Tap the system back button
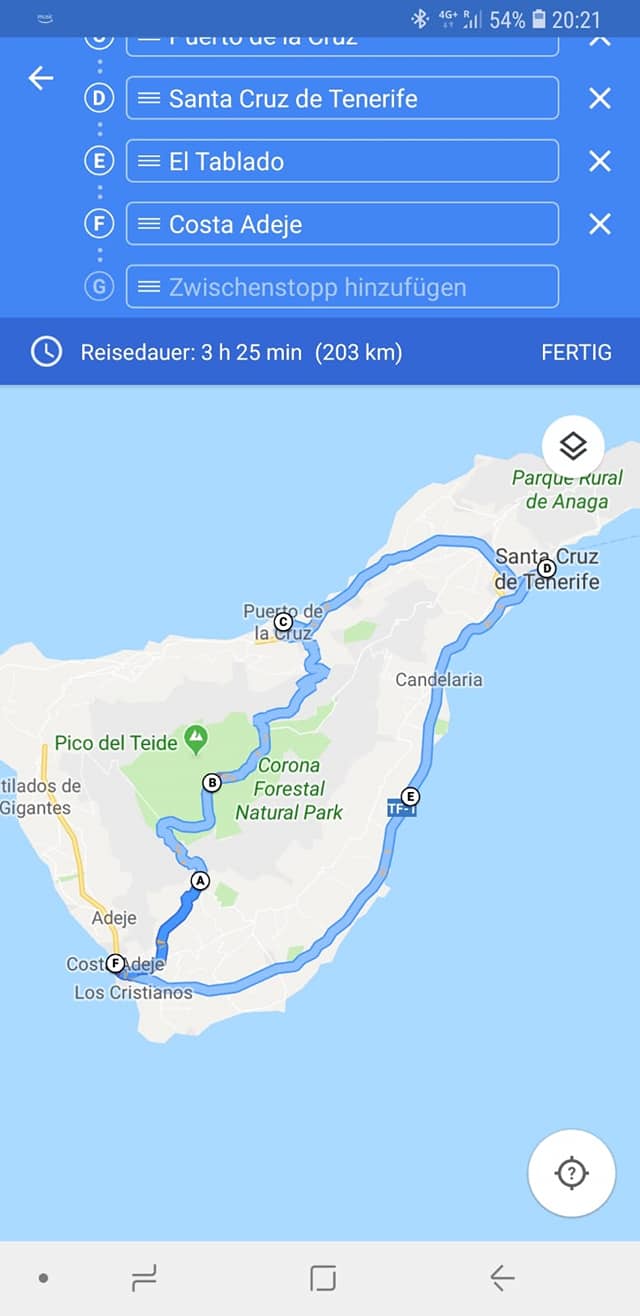The height and width of the screenshot is (1316, 640). [x=502, y=1277]
